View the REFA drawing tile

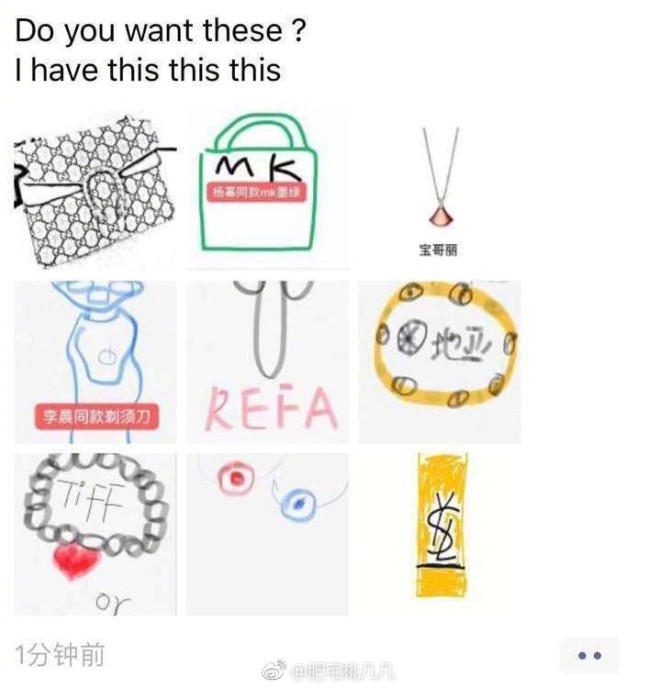coord(267,362)
